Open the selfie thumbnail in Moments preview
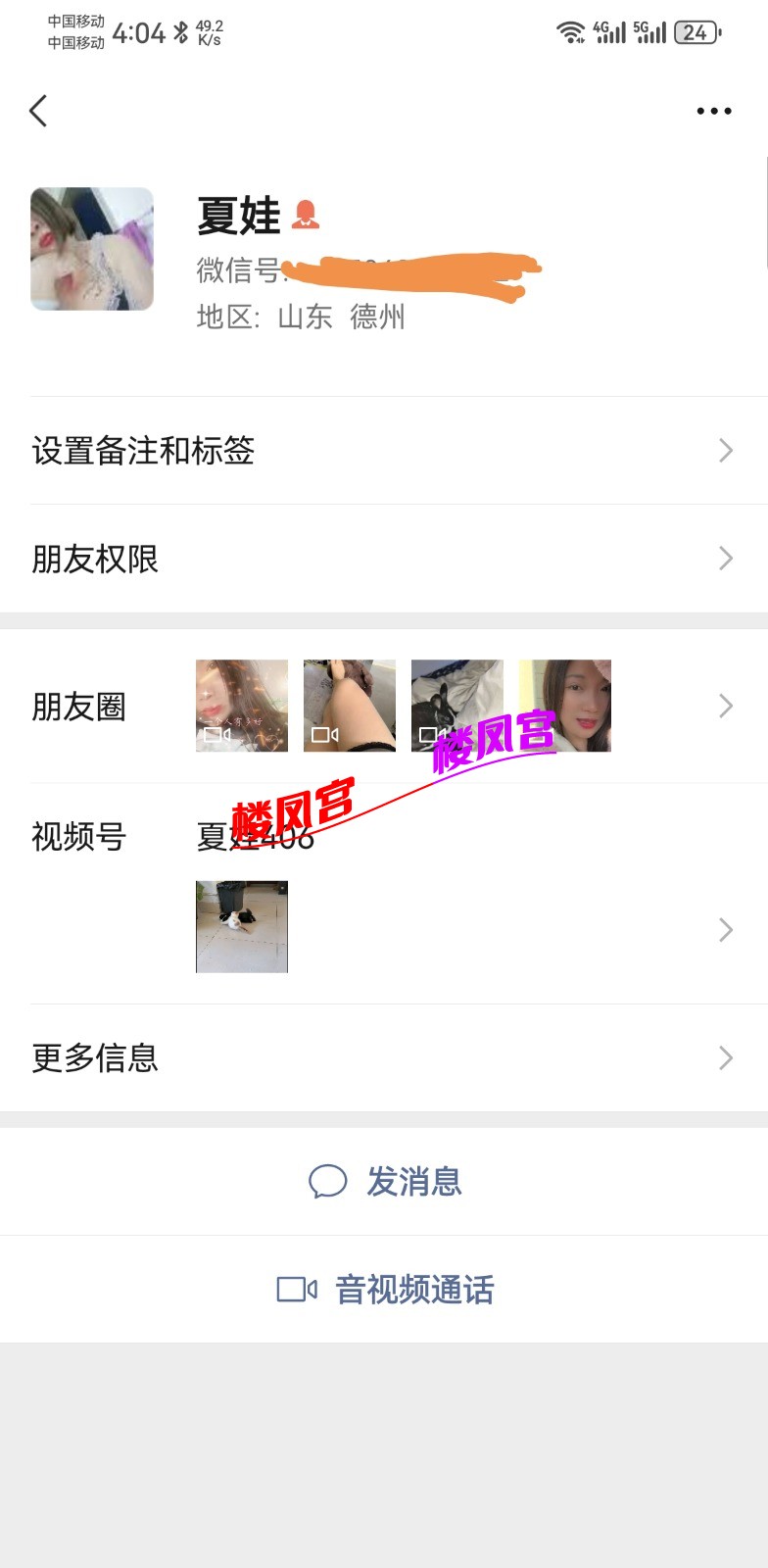This screenshot has height=1568, width=768. (x=566, y=706)
